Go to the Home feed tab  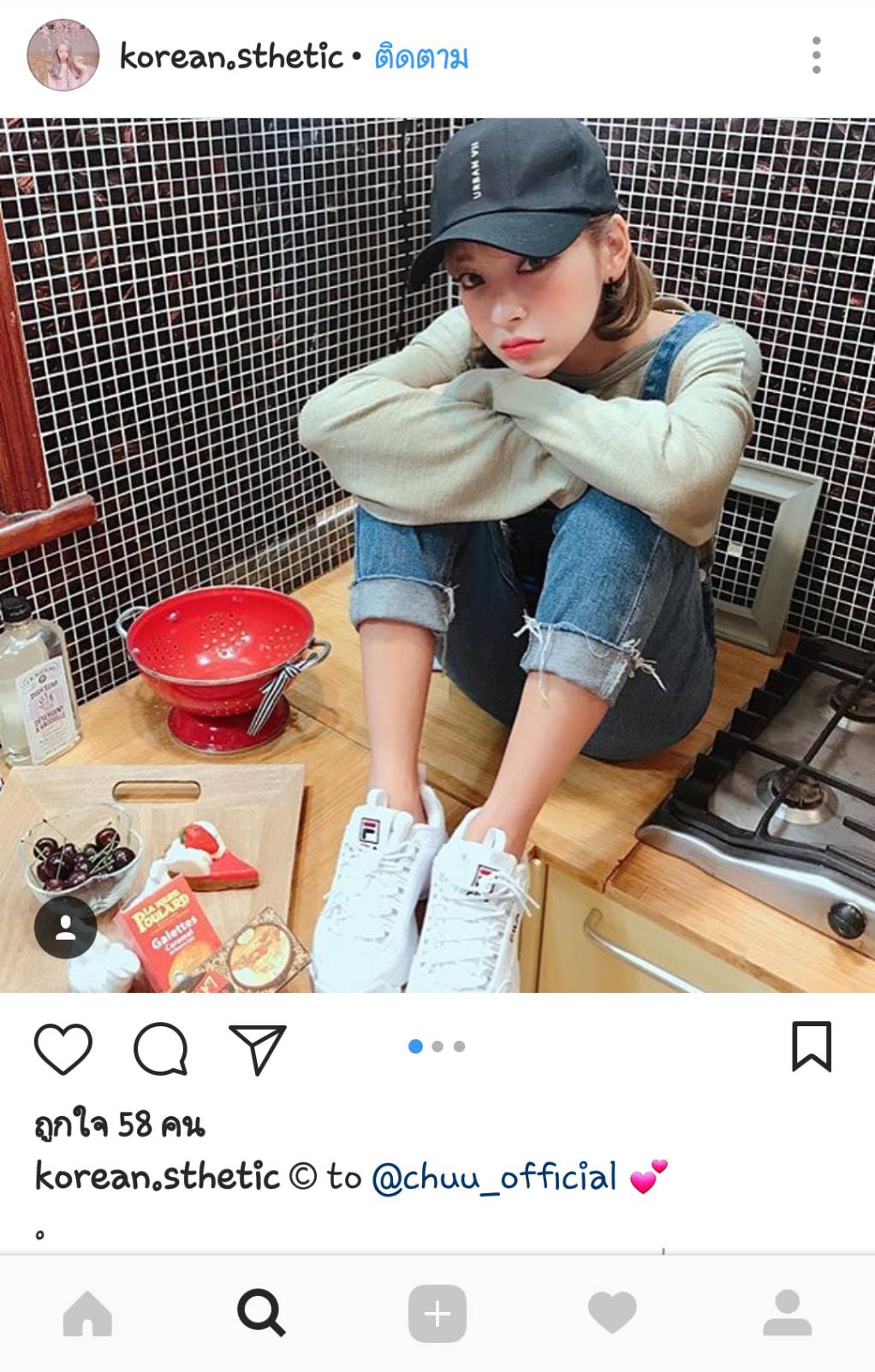[x=87, y=1313]
